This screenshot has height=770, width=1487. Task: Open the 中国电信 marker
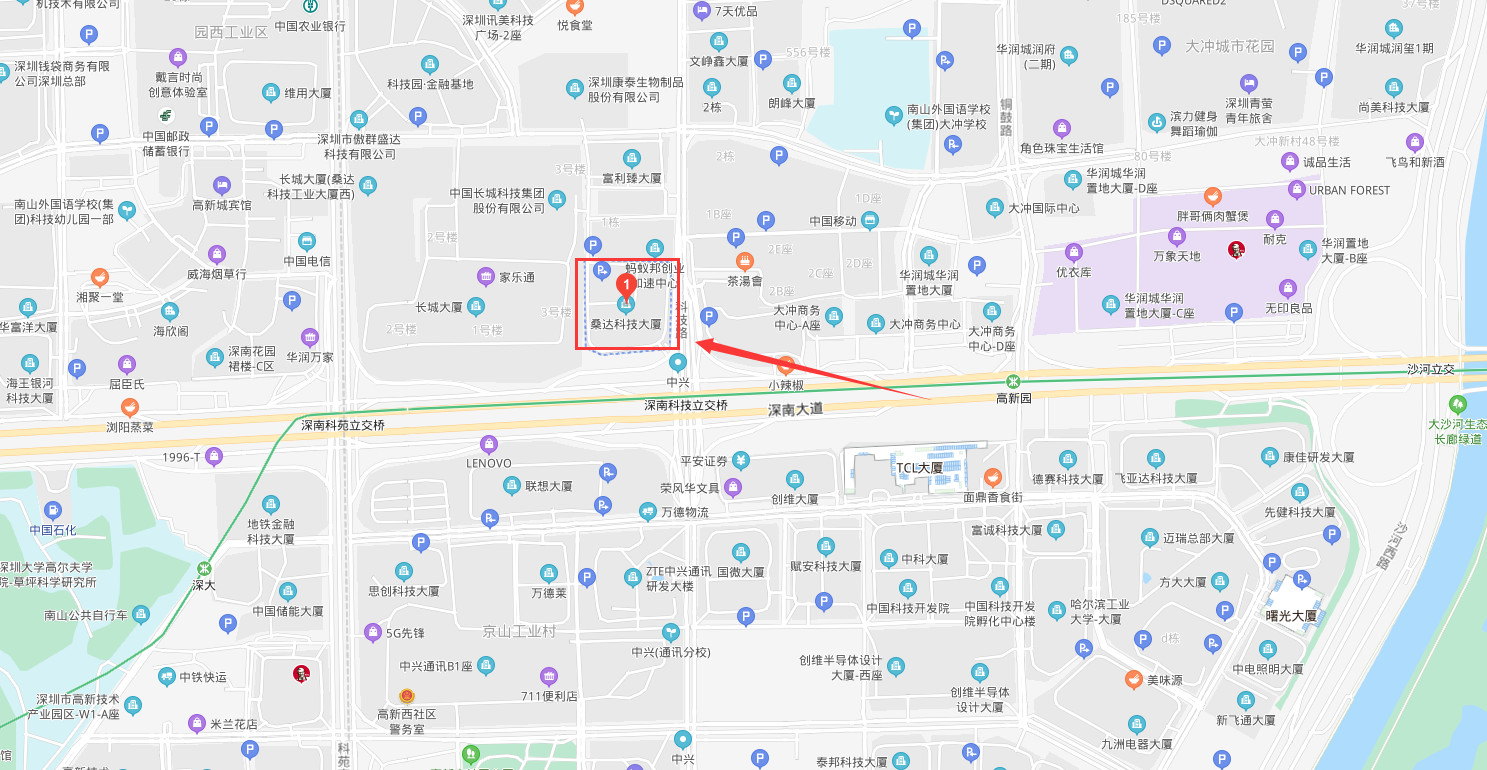306,241
